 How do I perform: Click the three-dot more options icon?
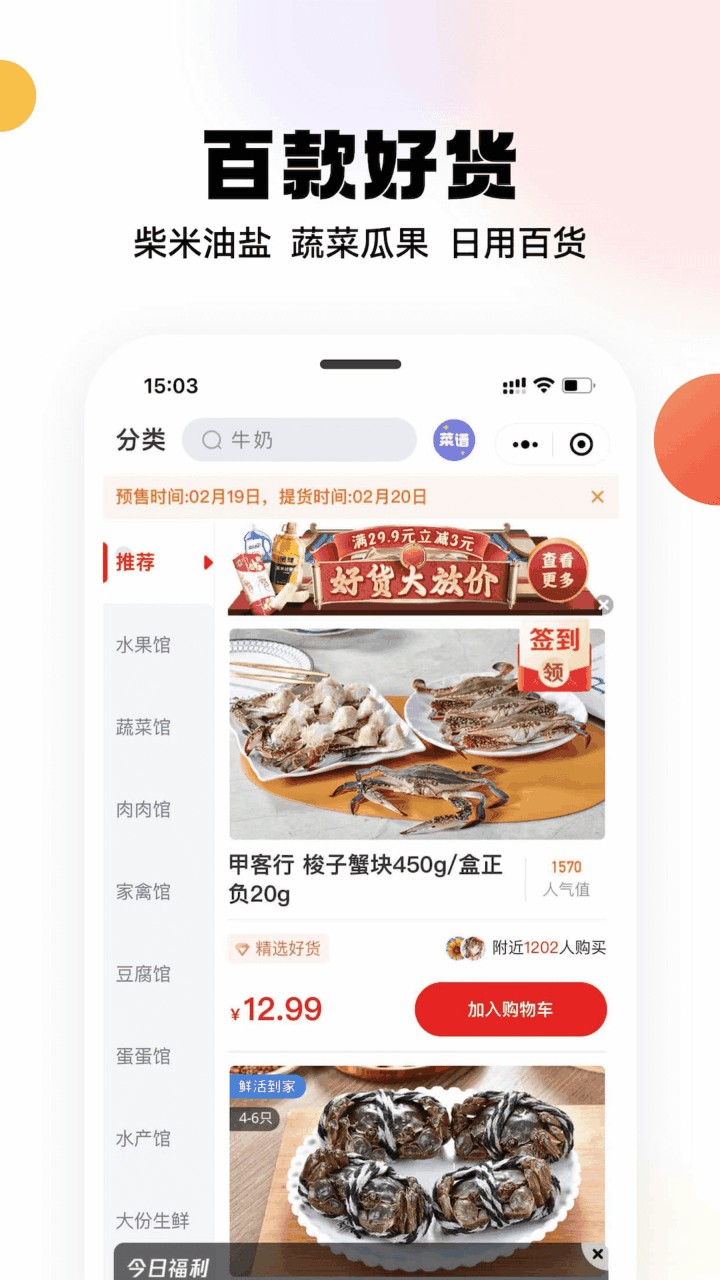point(525,443)
